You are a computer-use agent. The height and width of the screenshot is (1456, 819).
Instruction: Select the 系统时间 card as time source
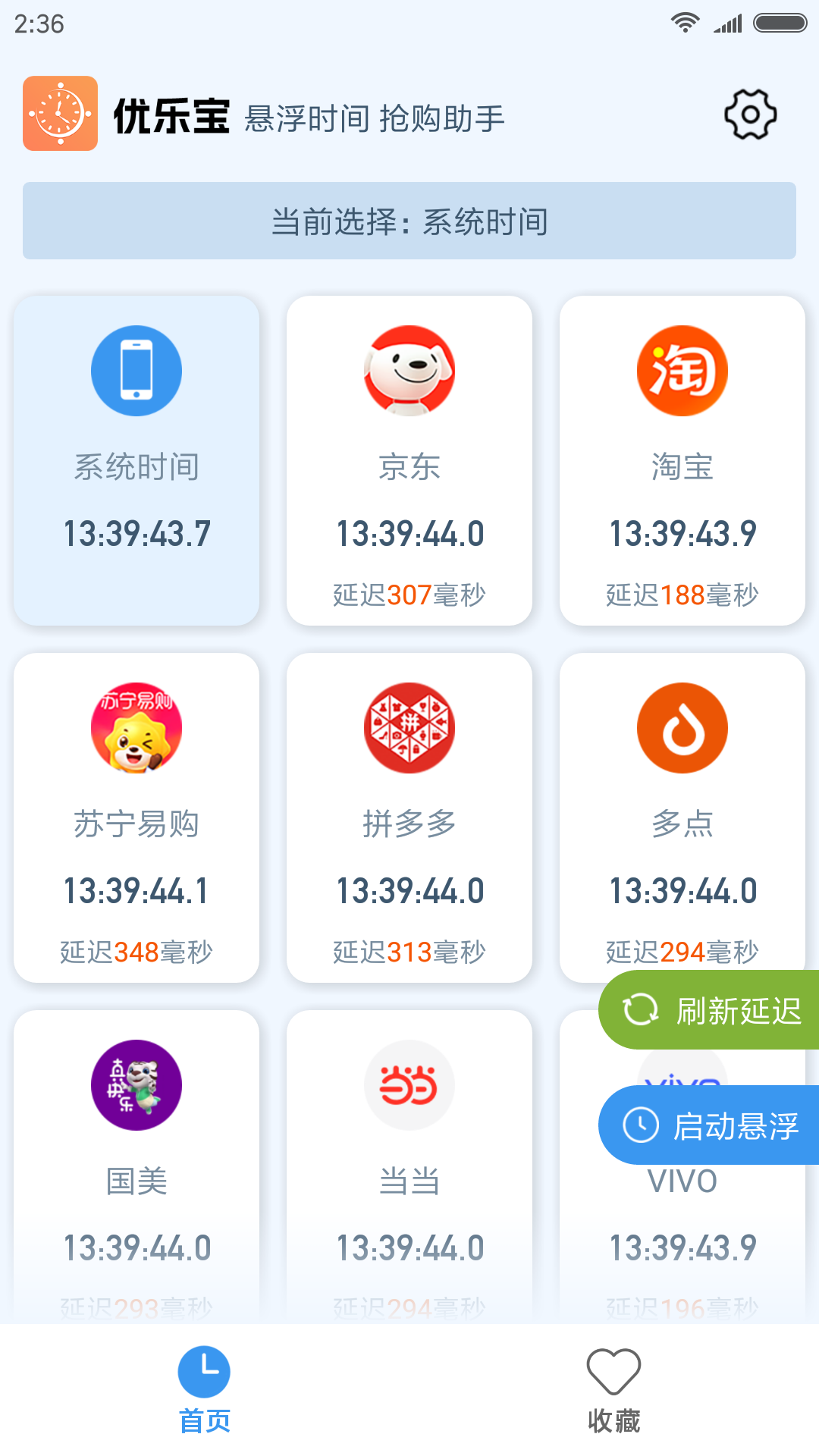click(x=136, y=455)
